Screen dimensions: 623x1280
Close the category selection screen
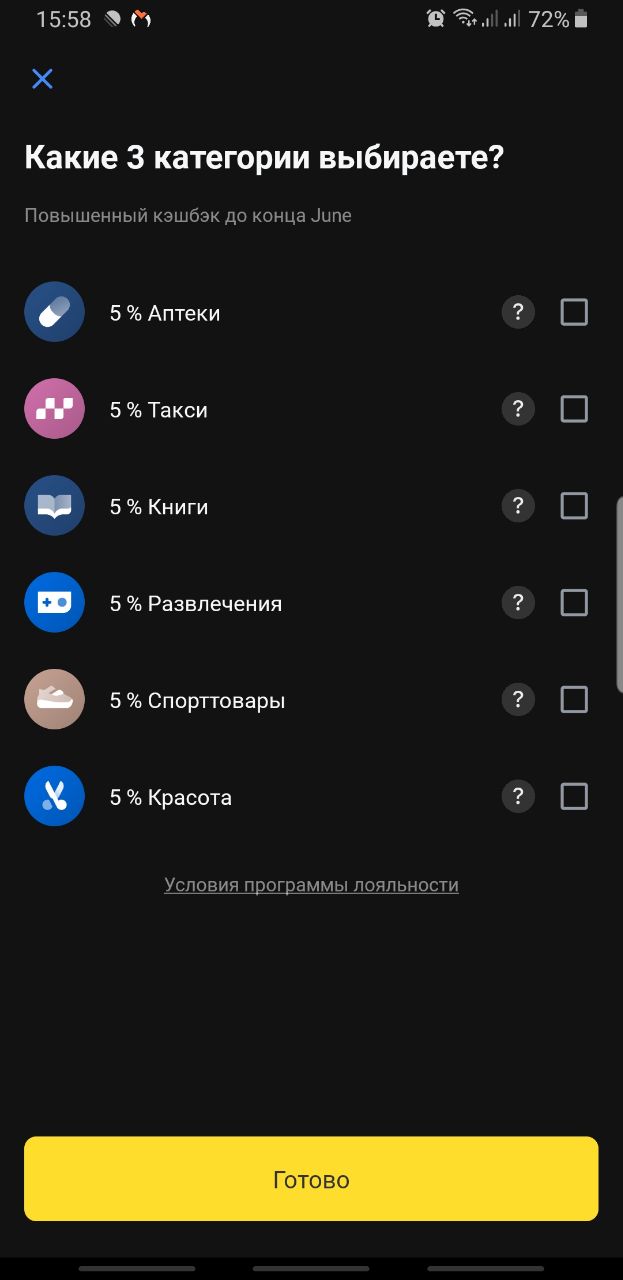point(42,79)
